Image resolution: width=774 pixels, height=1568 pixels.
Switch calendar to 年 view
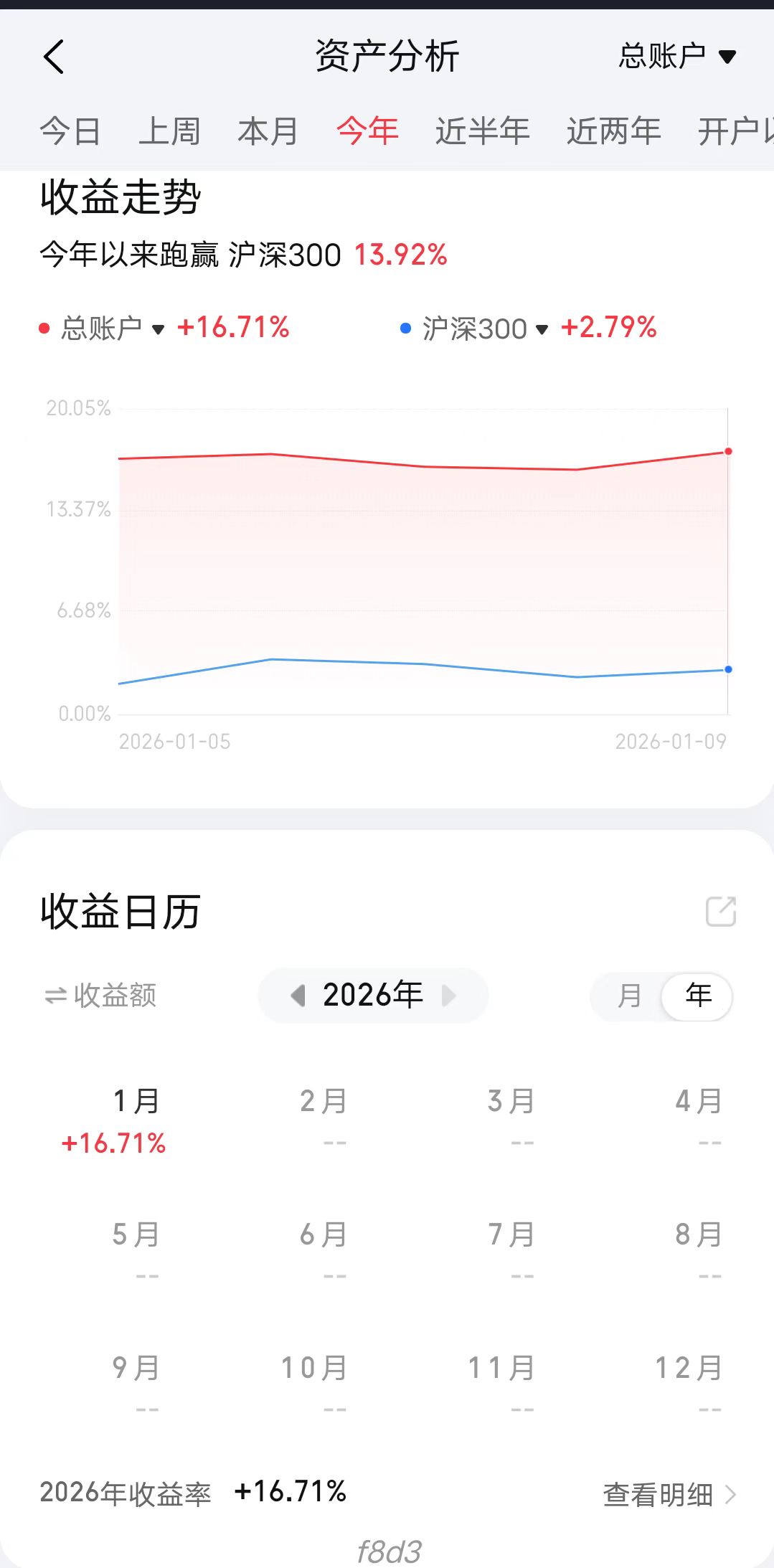coord(698,996)
